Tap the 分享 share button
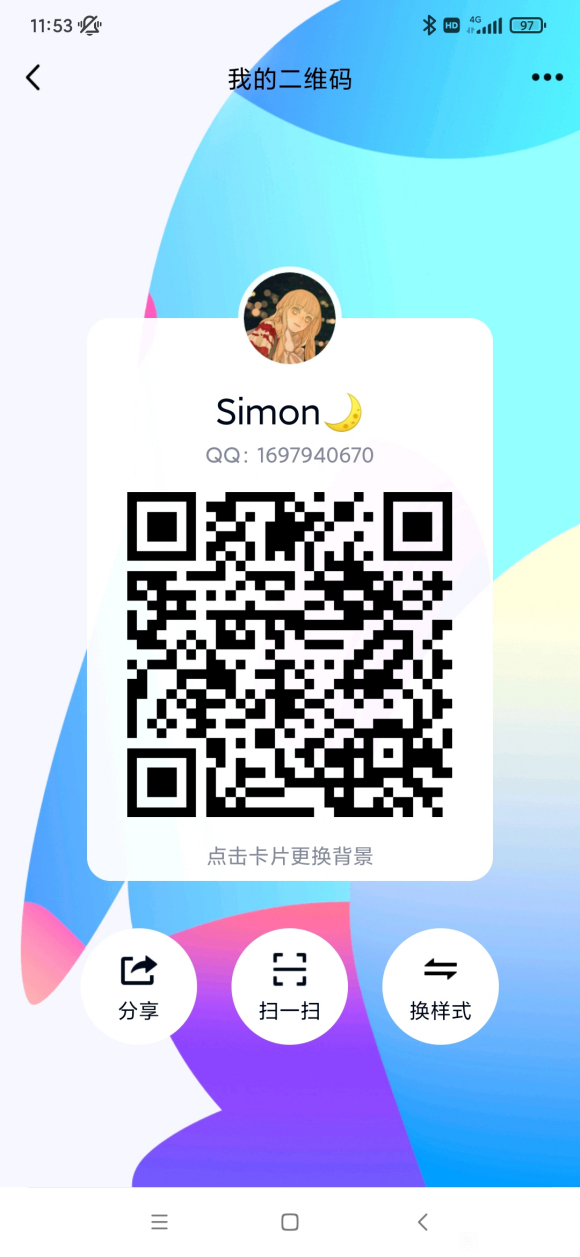The width and height of the screenshot is (580, 1257). (139, 986)
